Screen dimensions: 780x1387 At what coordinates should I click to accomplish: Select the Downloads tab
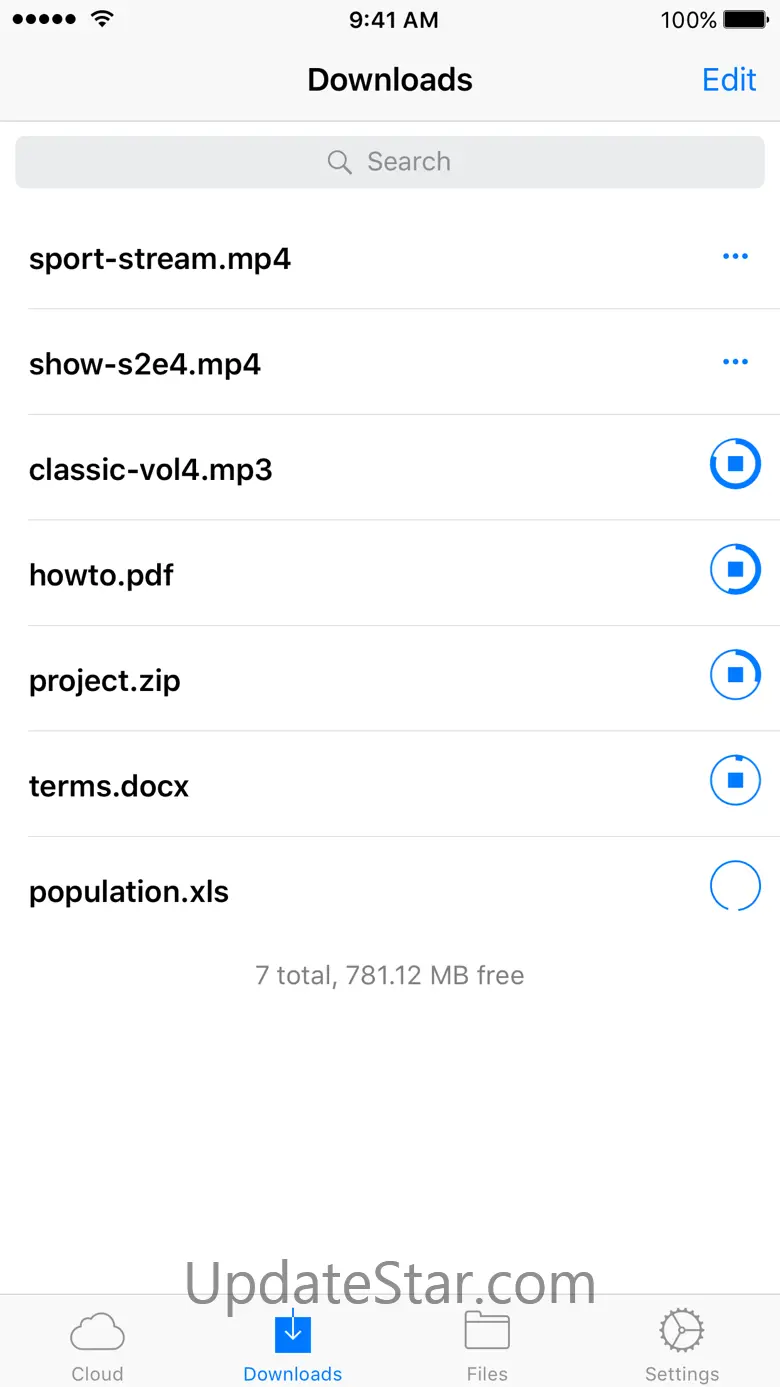click(x=293, y=1346)
